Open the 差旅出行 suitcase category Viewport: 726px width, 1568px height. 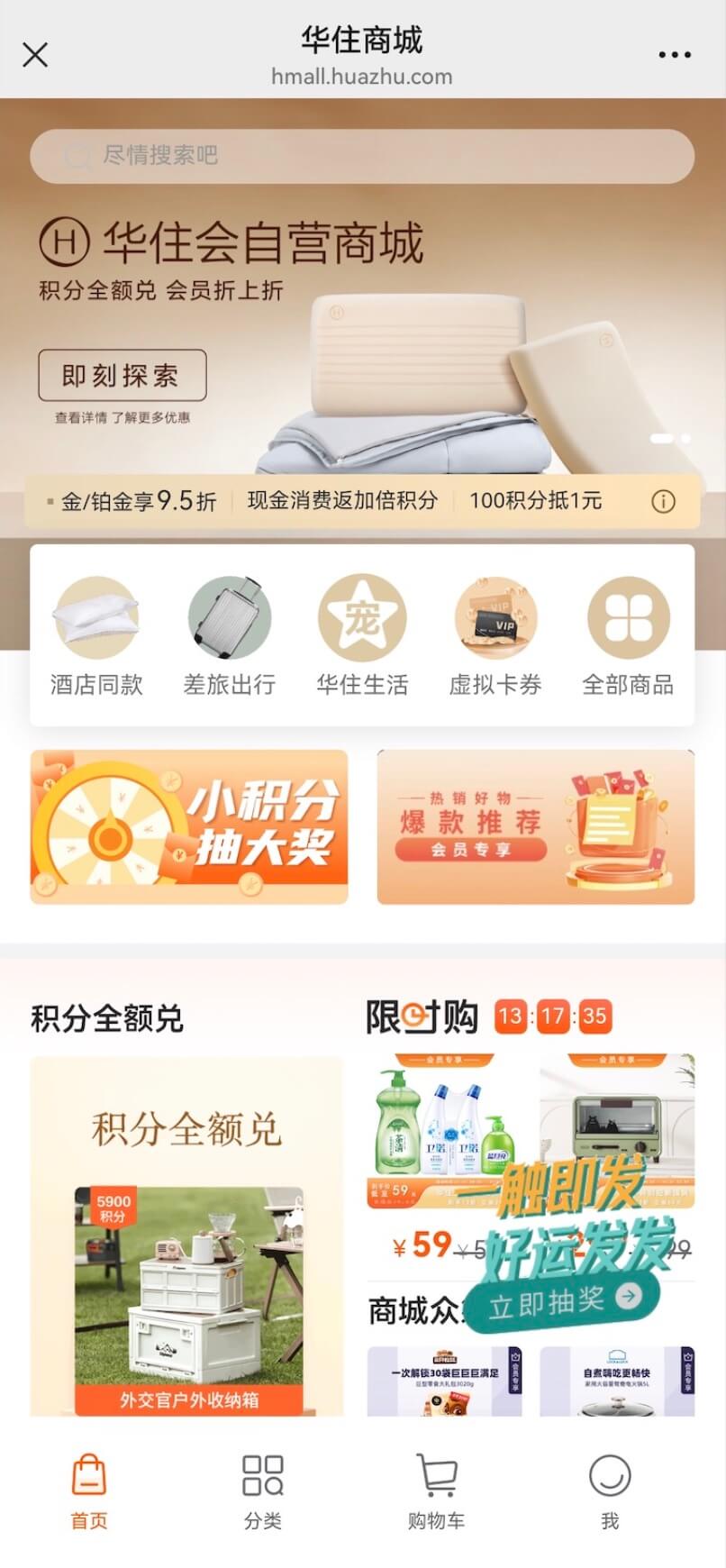click(229, 618)
